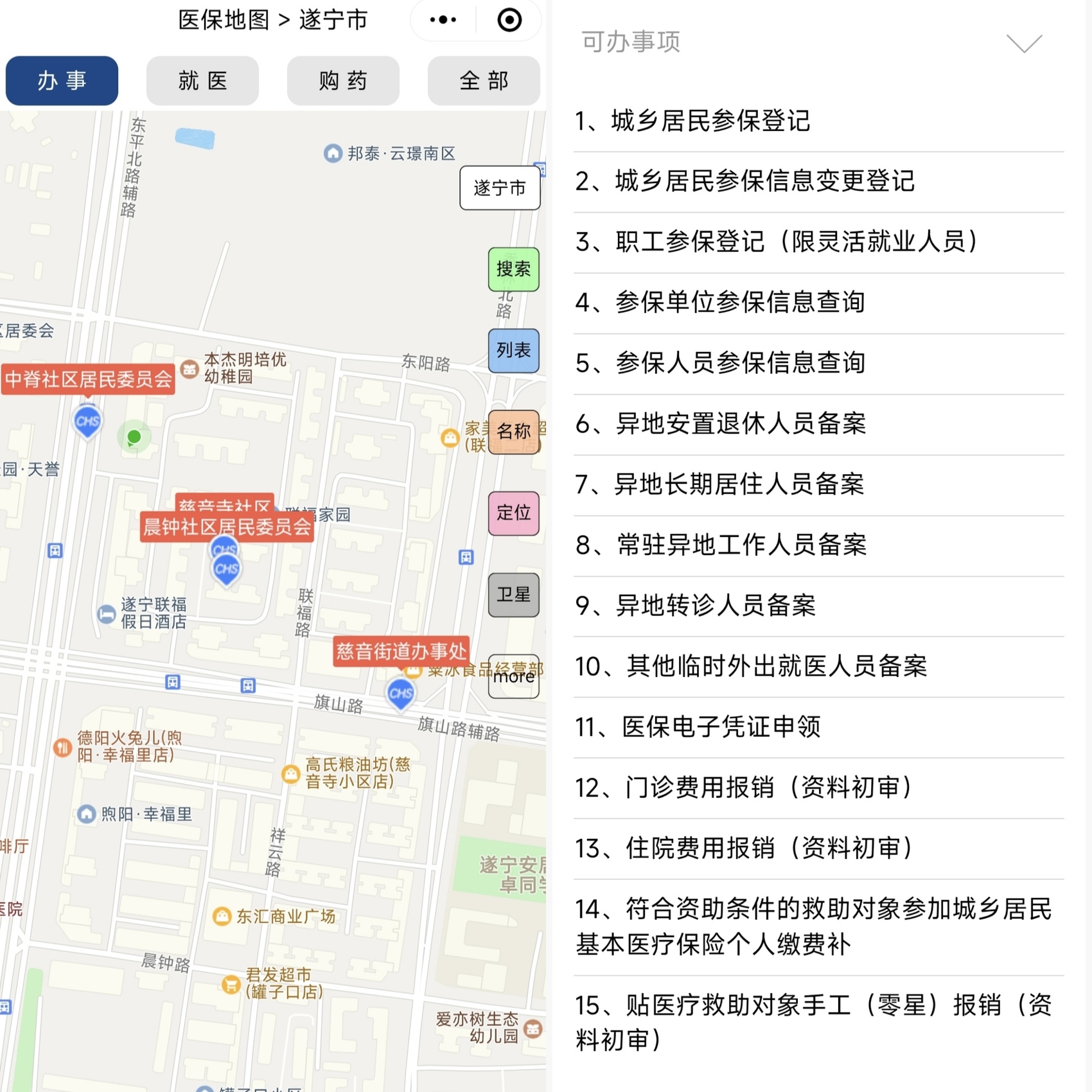1092x1092 pixels.
Task: Collapse the 可办事项 list chevron
Action: pyautogui.click(x=1024, y=43)
